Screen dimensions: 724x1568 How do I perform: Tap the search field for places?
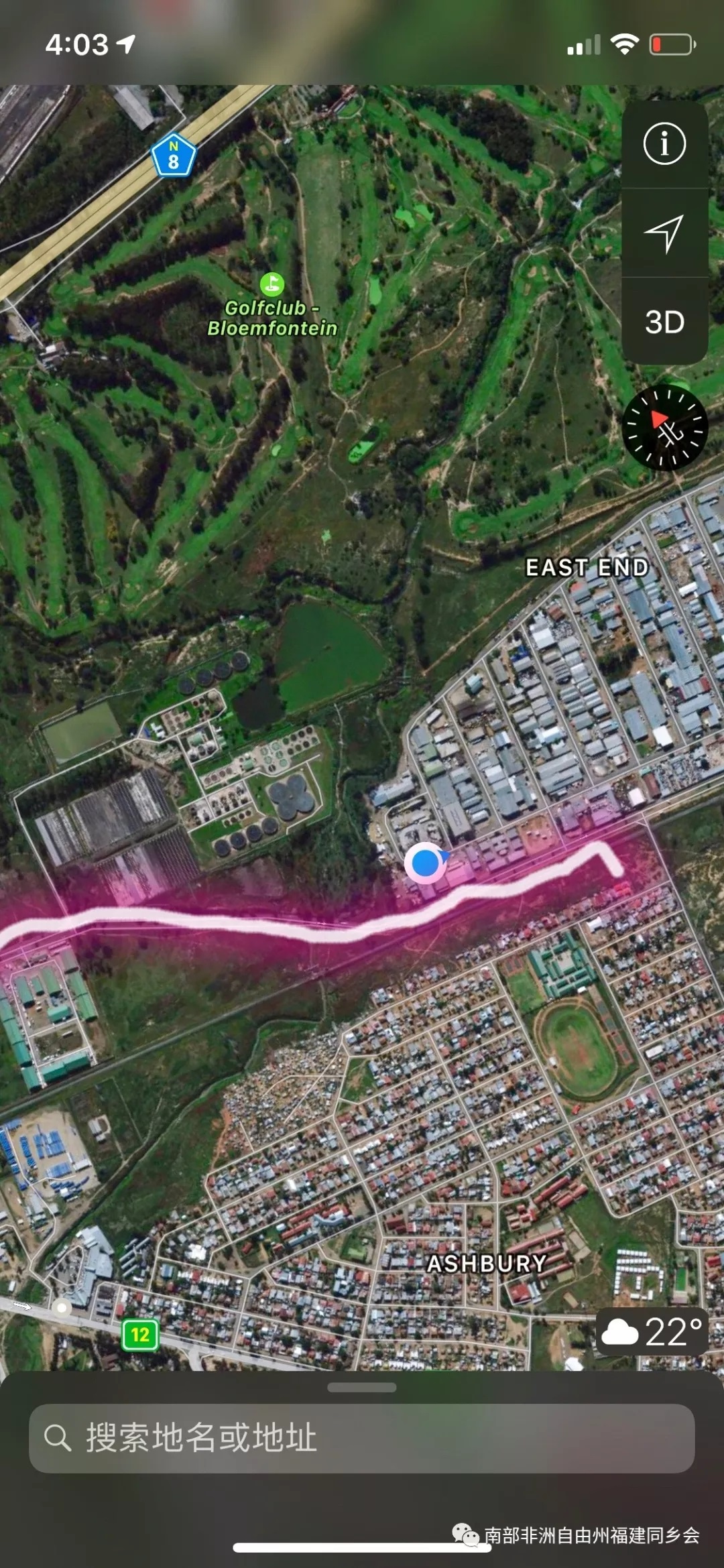(362, 1438)
